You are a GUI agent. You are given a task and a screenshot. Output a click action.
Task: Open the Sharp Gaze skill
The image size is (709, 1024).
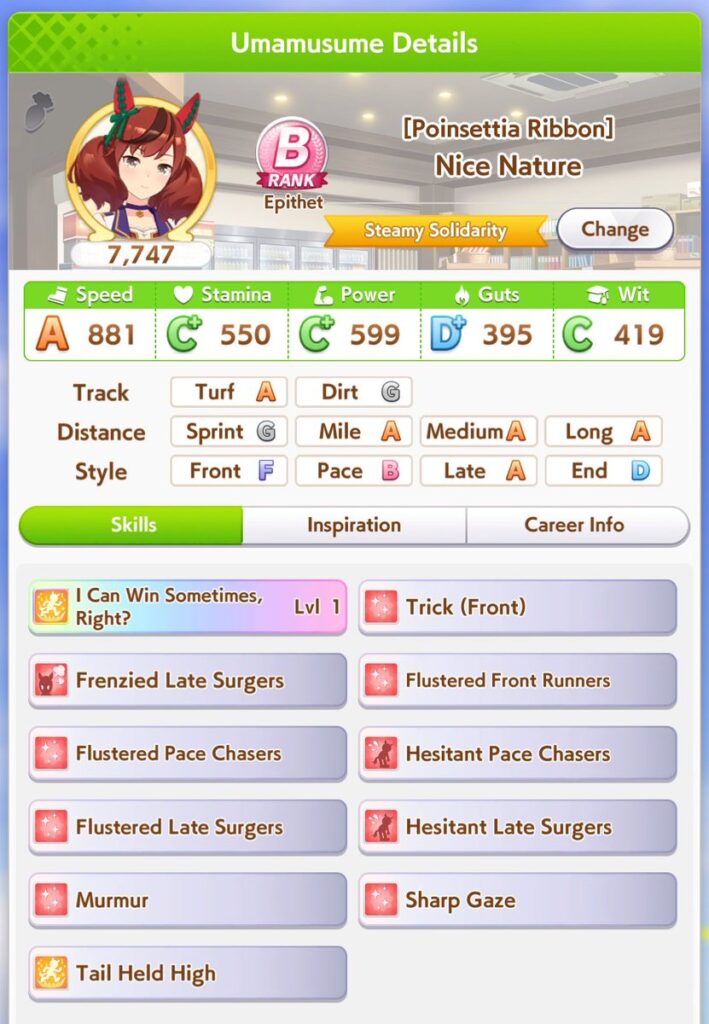pyautogui.click(x=517, y=900)
